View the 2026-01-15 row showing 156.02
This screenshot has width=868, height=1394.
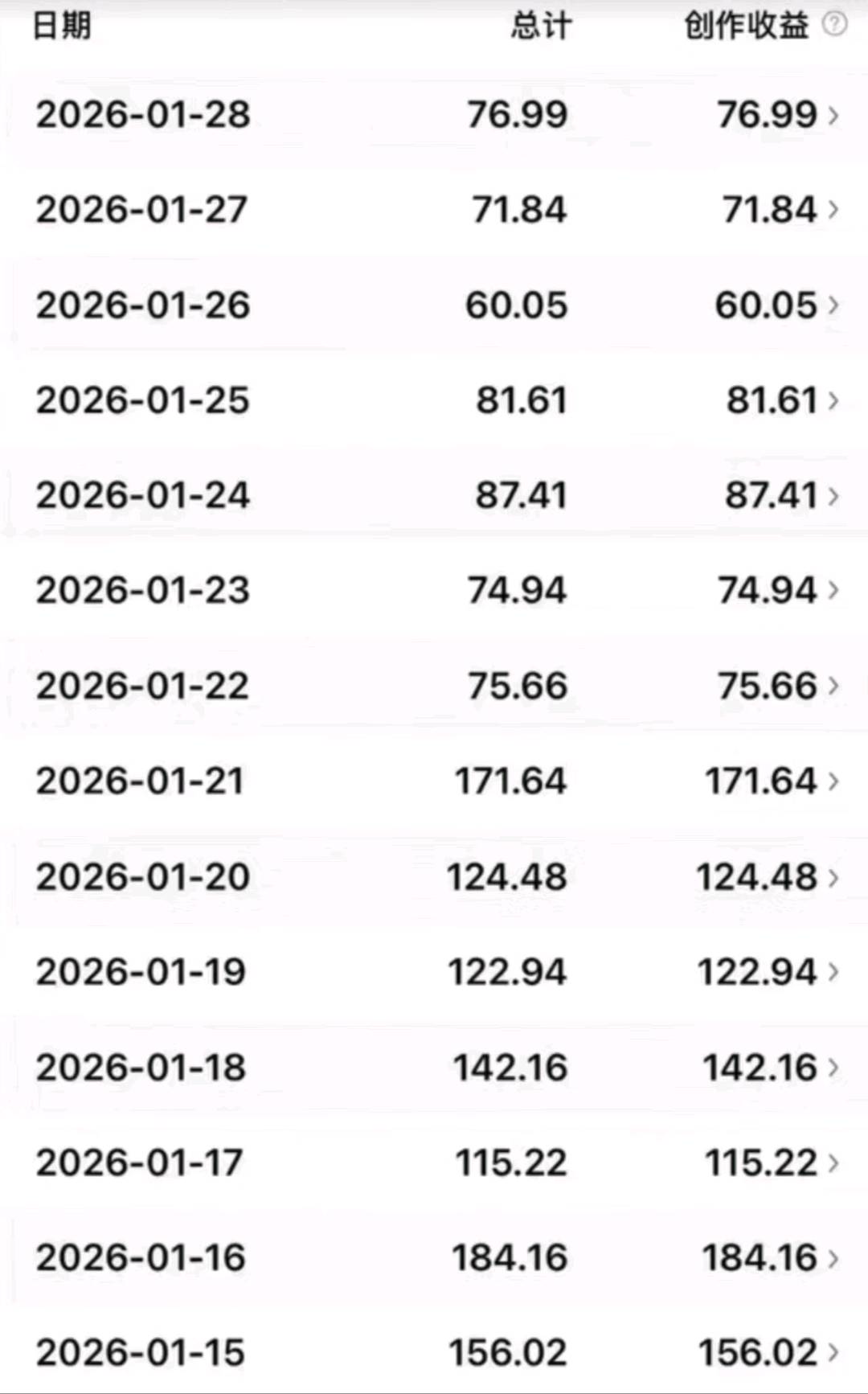(x=434, y=1352)
